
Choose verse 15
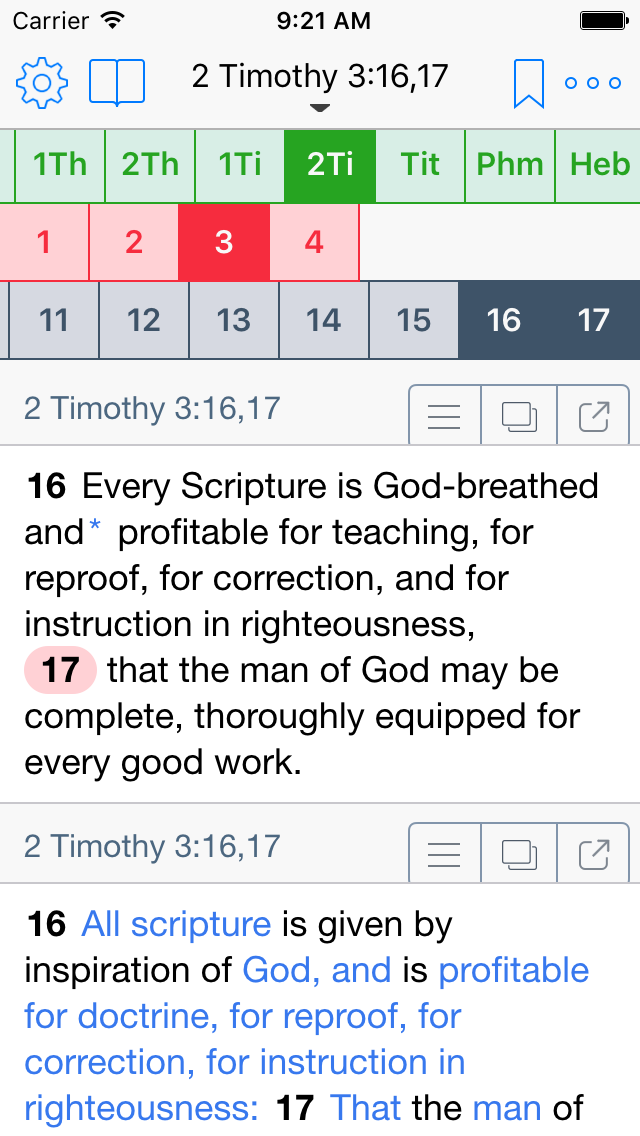click(x=413, y=320)
